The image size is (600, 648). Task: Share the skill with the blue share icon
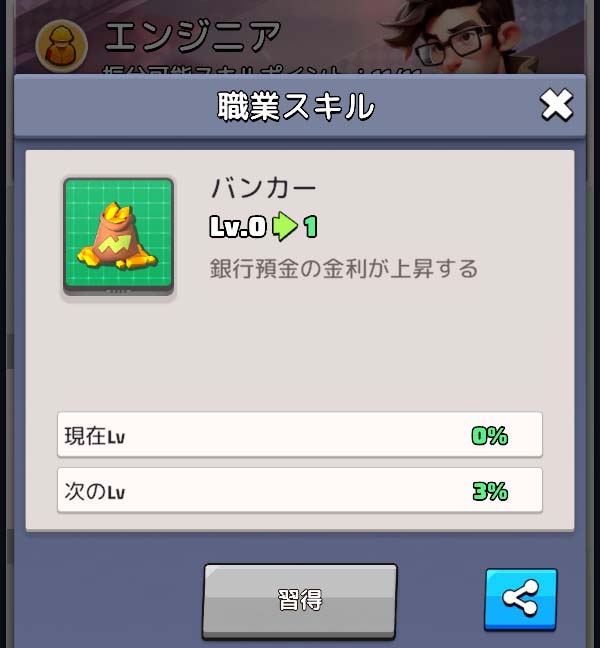tap(520, 599)
